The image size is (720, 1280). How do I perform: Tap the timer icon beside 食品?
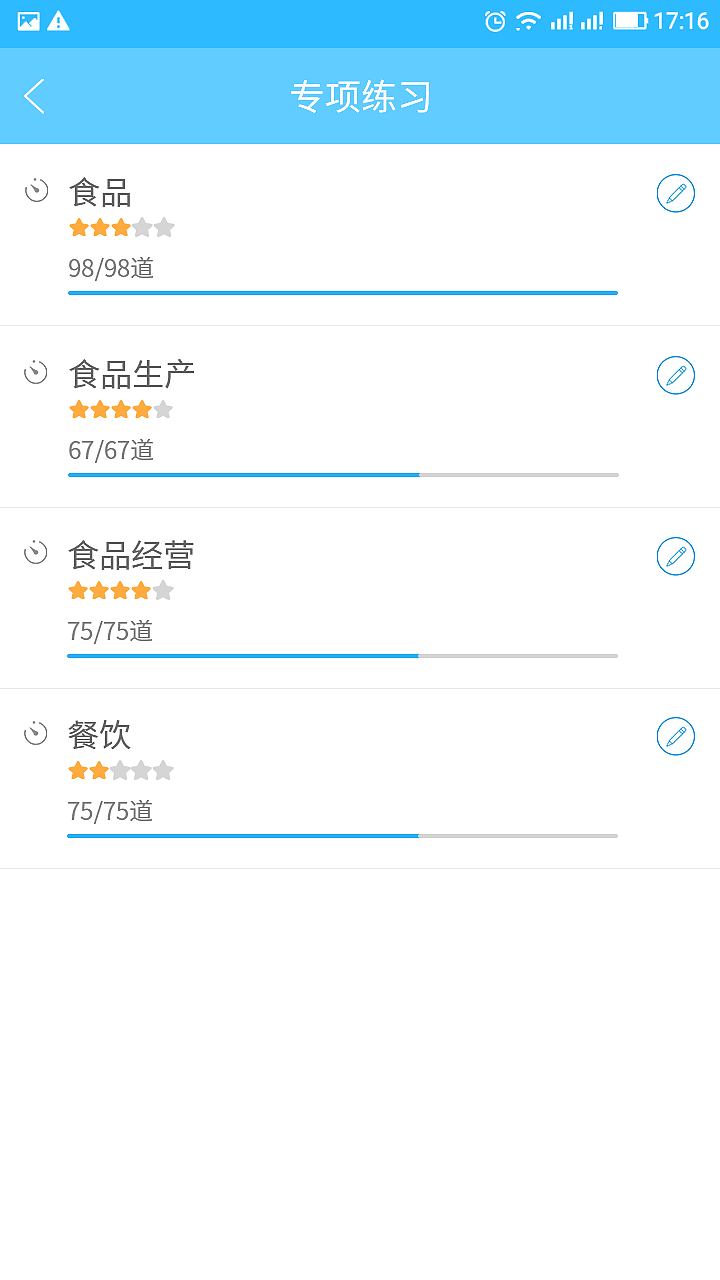[x=36, y=191]
